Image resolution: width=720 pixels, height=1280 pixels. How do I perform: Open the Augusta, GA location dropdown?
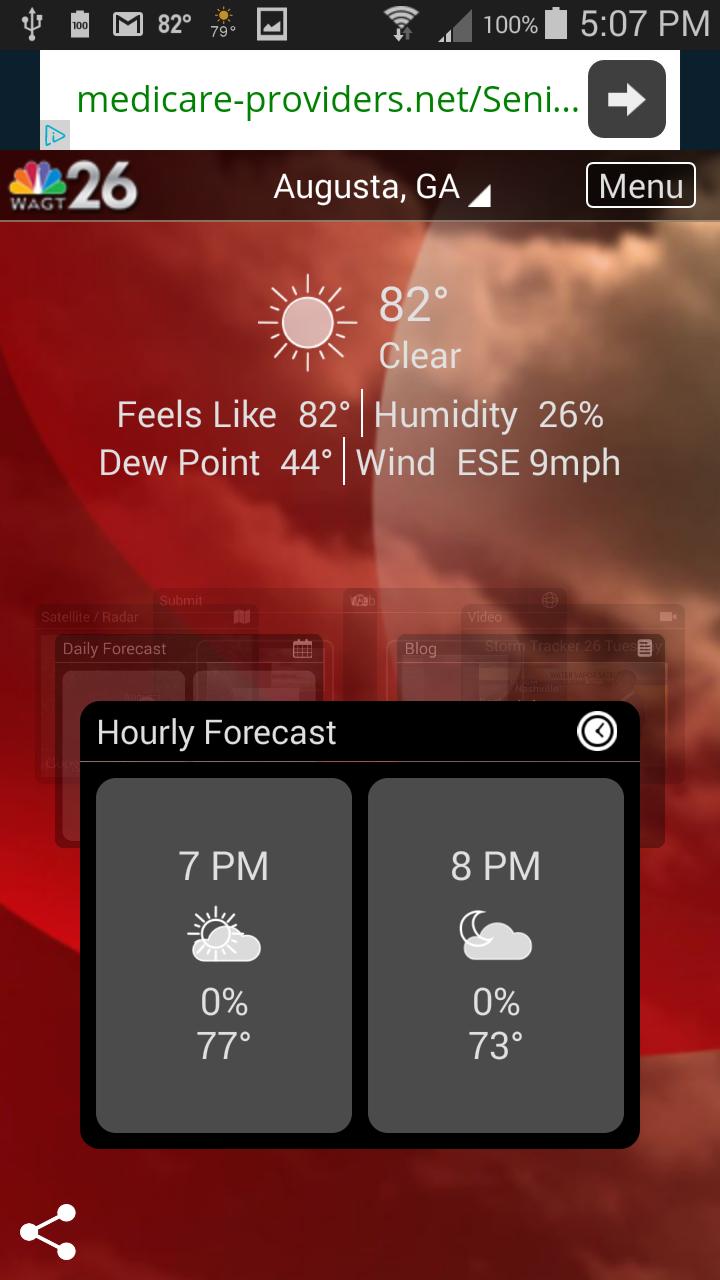367,187
